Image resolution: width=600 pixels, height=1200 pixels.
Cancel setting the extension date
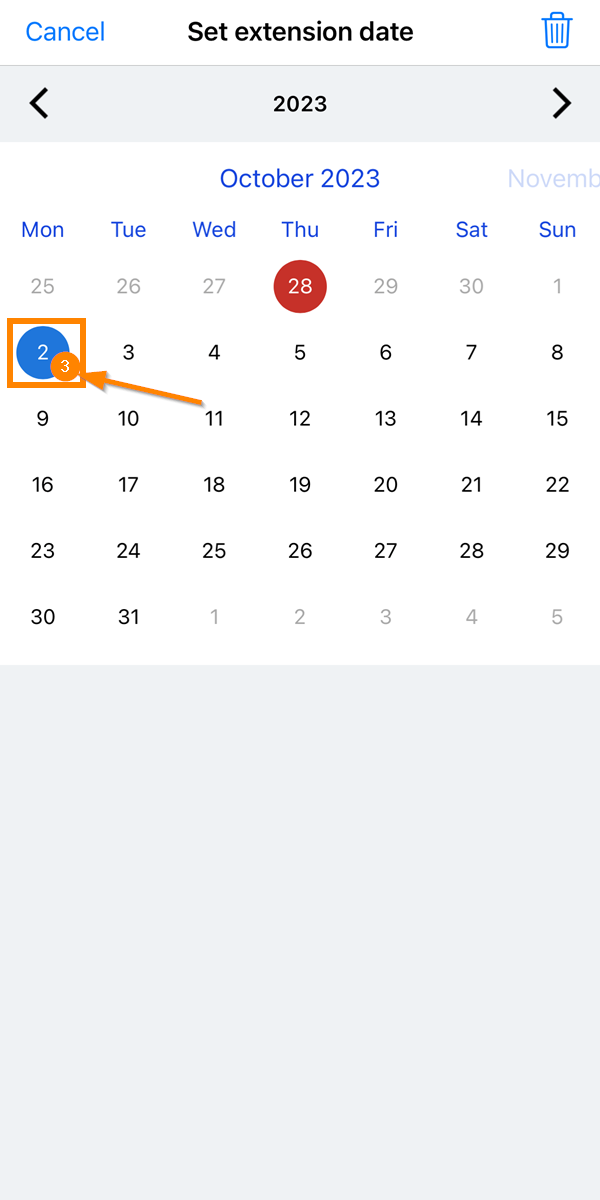[65, 32]
